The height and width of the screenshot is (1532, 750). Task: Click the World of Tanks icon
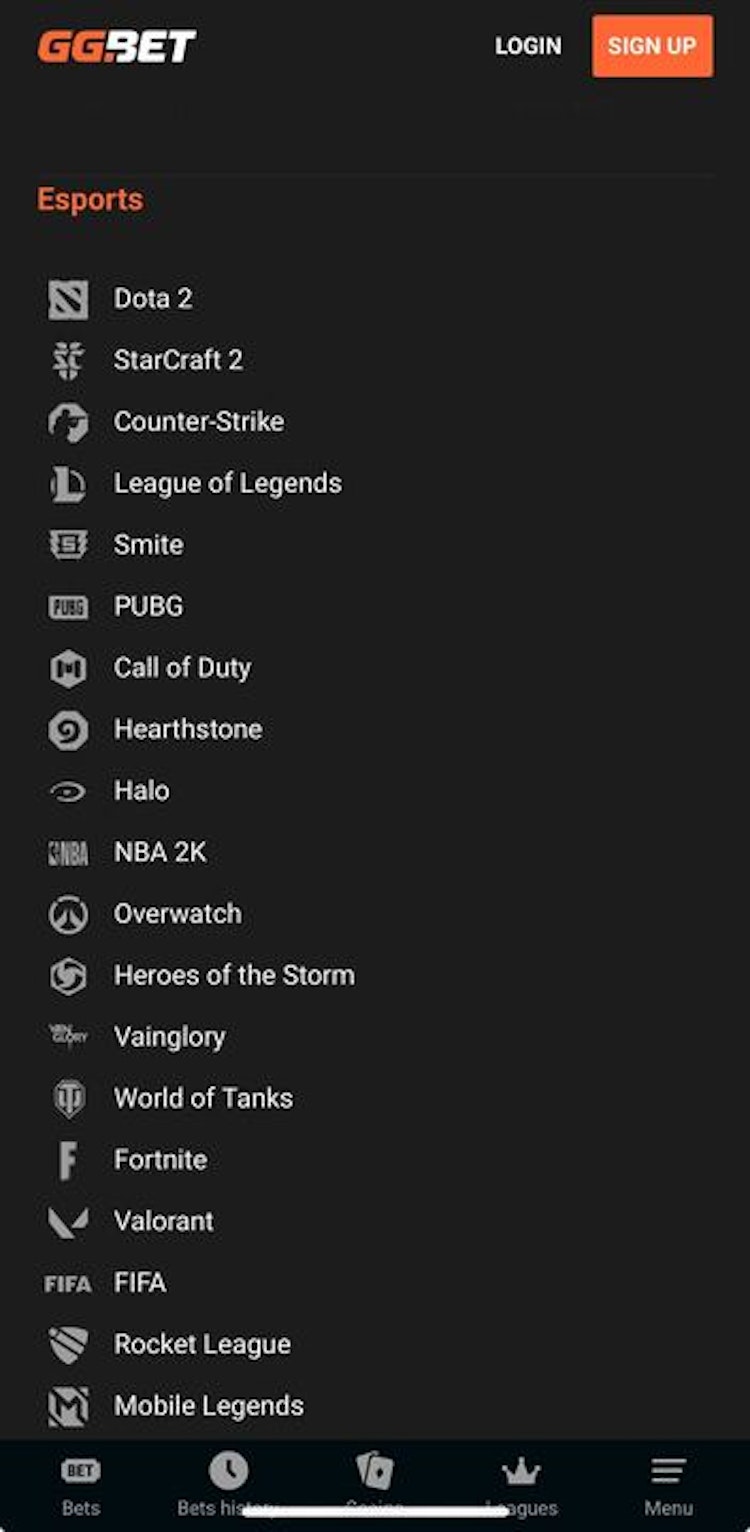click(x=67, y=1098)
